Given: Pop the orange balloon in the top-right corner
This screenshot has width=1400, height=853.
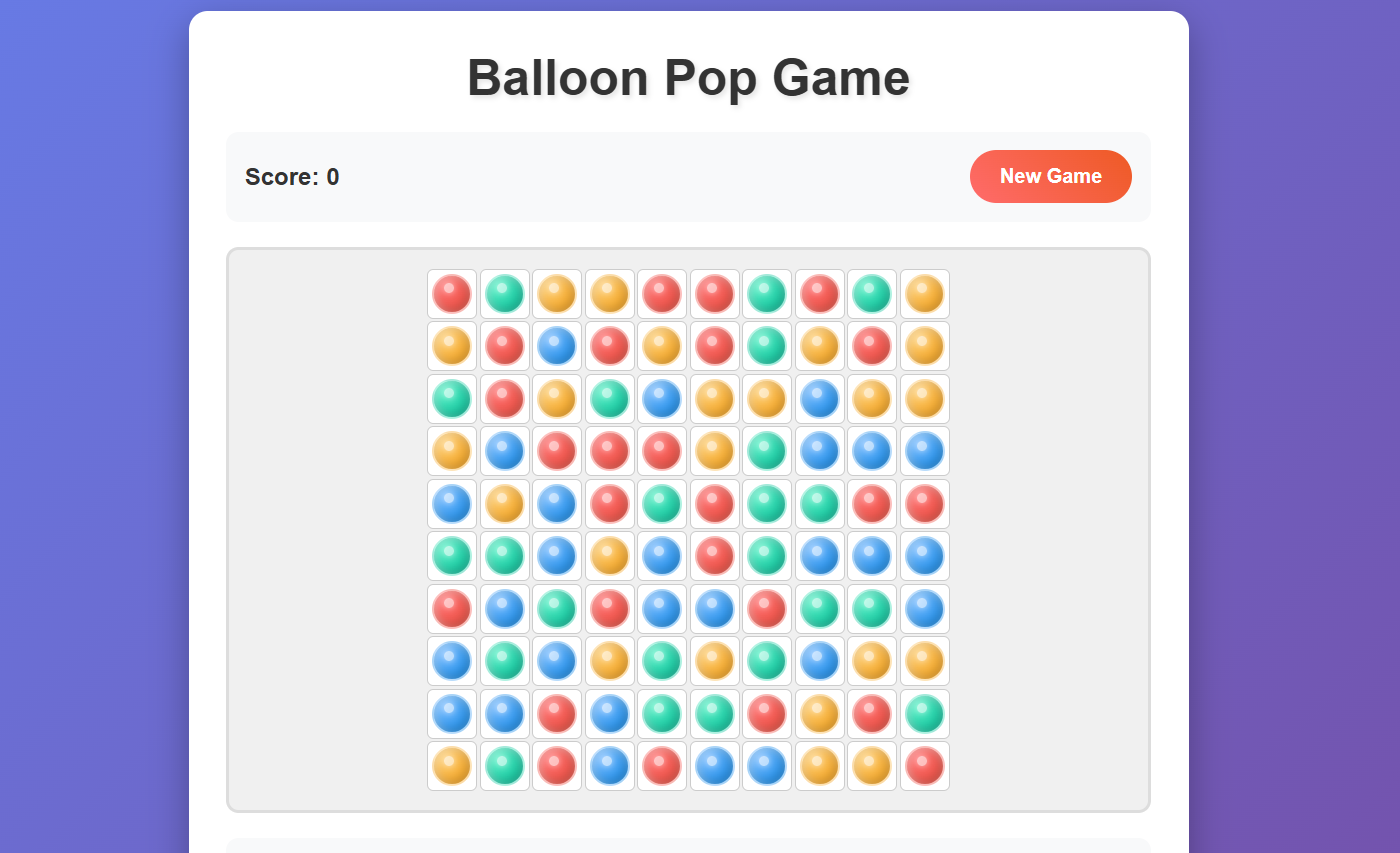Looking at the screenshot, I should click(924, 294).
